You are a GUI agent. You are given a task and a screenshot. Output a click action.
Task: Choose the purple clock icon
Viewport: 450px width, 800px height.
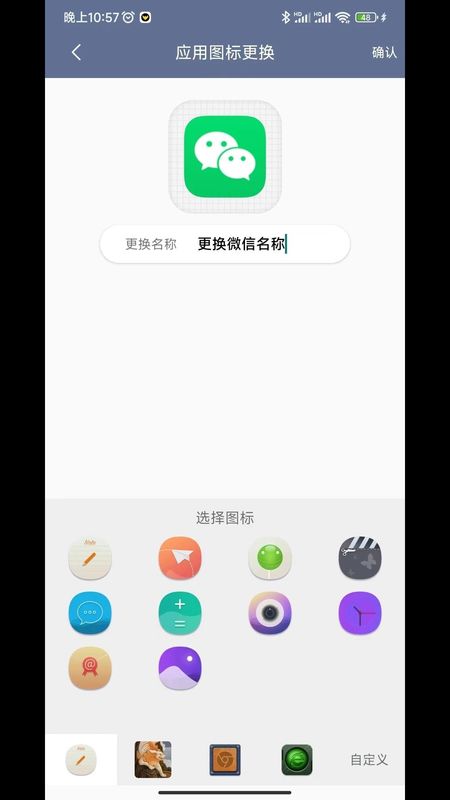point(360,613)
